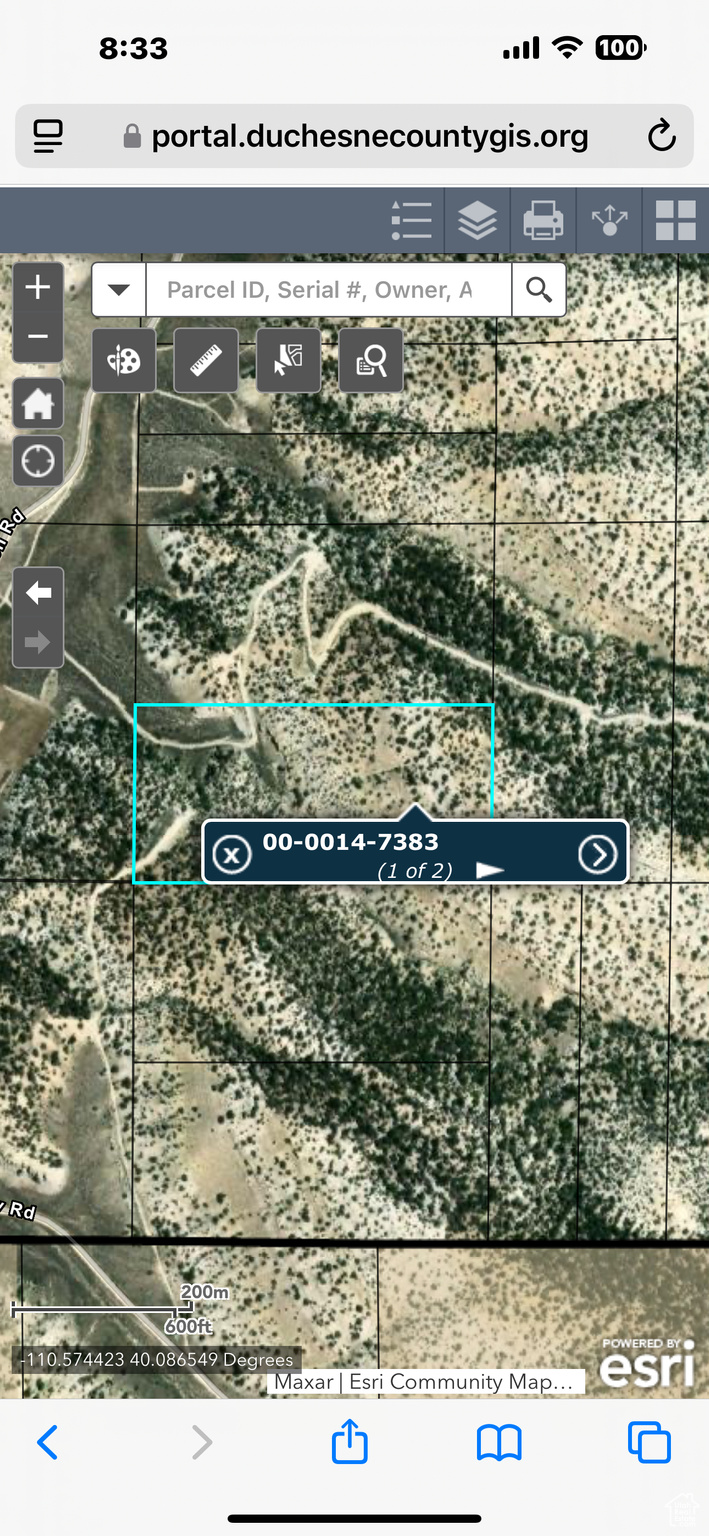Screen dimensions: 709x1536
Task: Open the query search tool
Action: pyautogui.click(x=371, y=360)
